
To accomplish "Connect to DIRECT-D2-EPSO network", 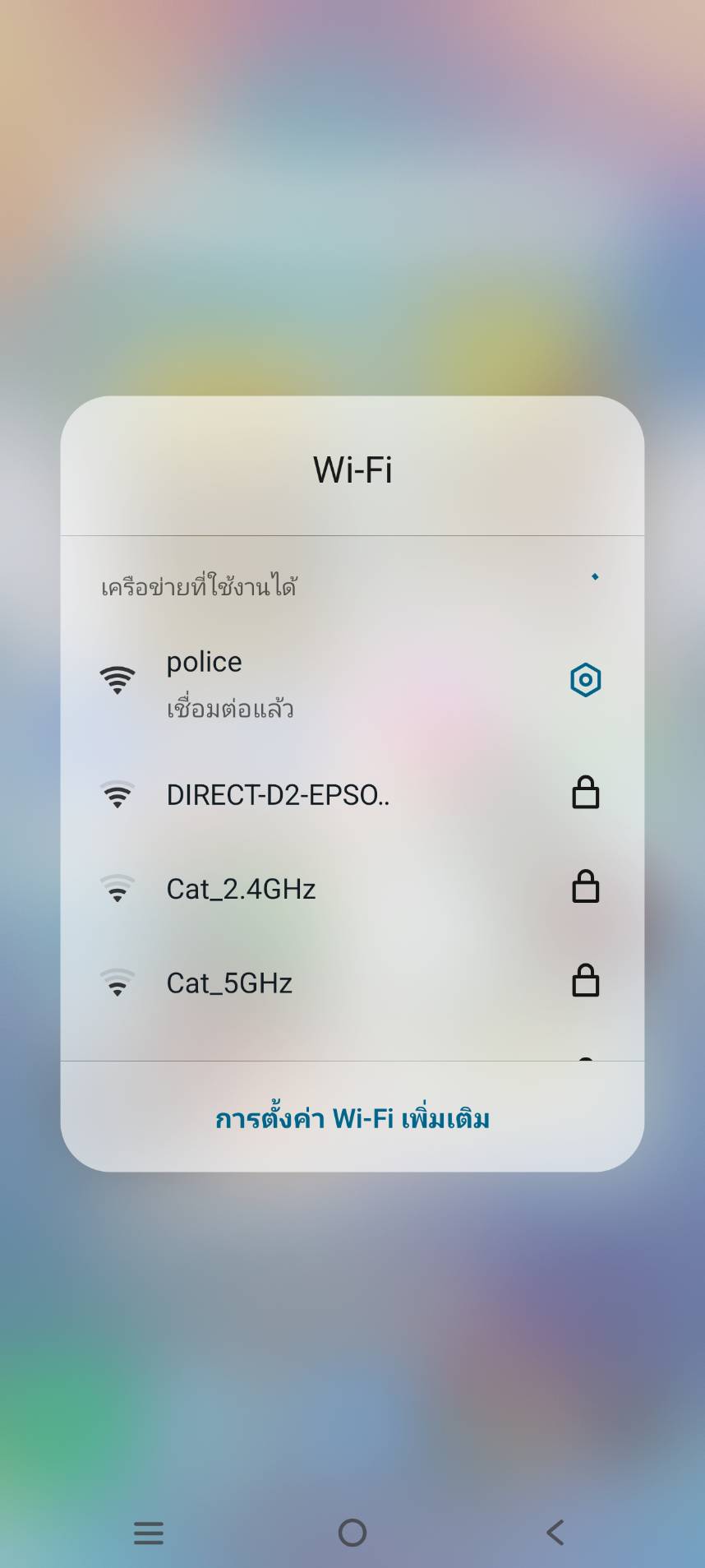I will pos(278,795).
